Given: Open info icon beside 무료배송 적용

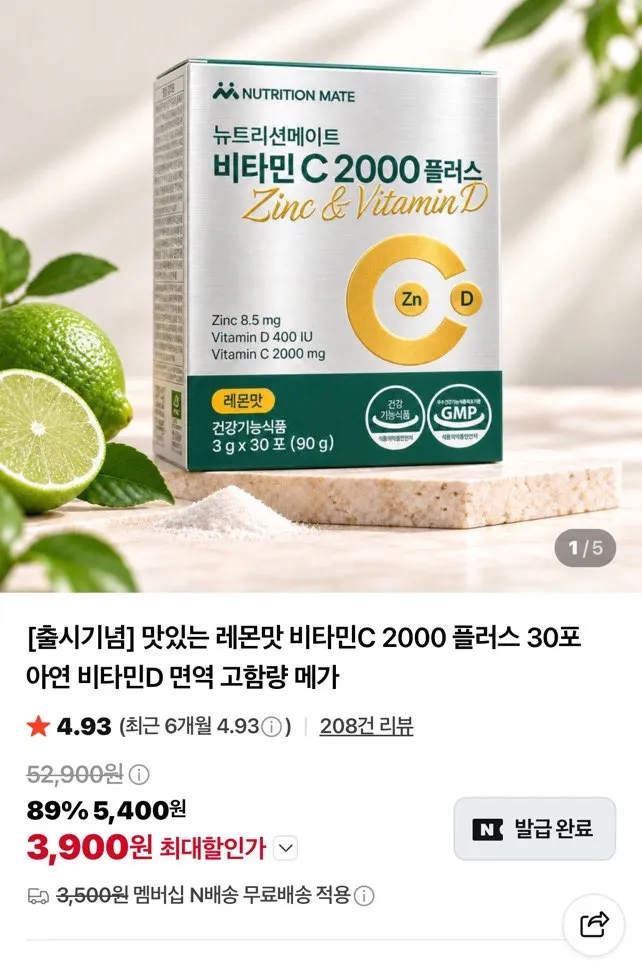Looking at the screenshot, I should click(x=364, y=897).
